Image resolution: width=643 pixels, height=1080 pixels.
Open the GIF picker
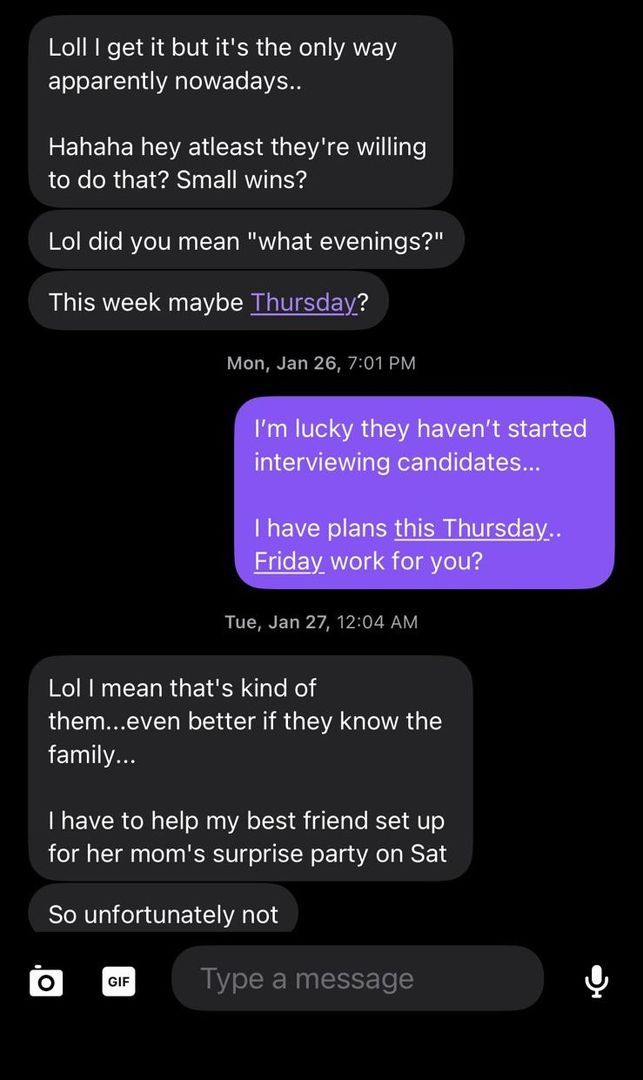click(x=119, y=981)
